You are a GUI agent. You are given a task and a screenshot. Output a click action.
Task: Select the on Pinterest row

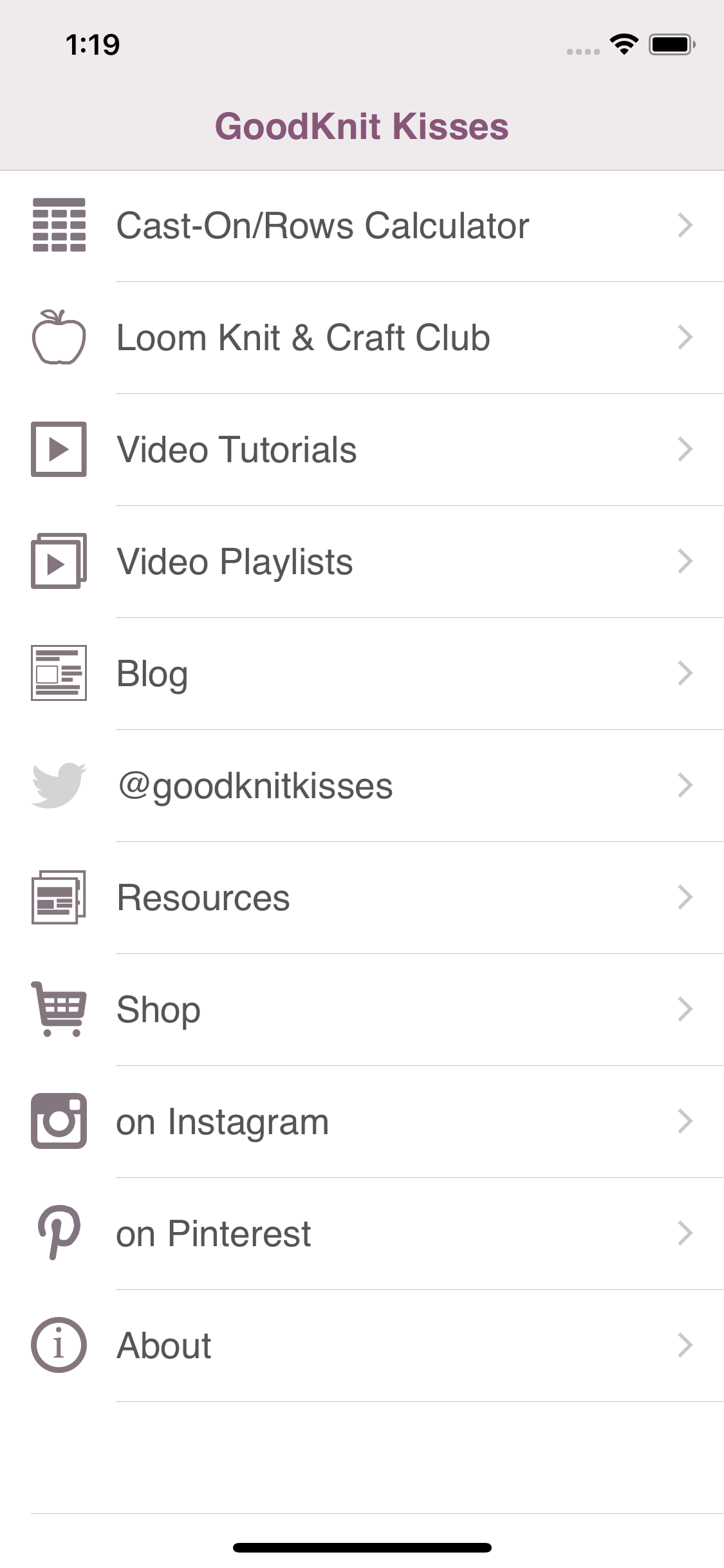coord(362,1234)
